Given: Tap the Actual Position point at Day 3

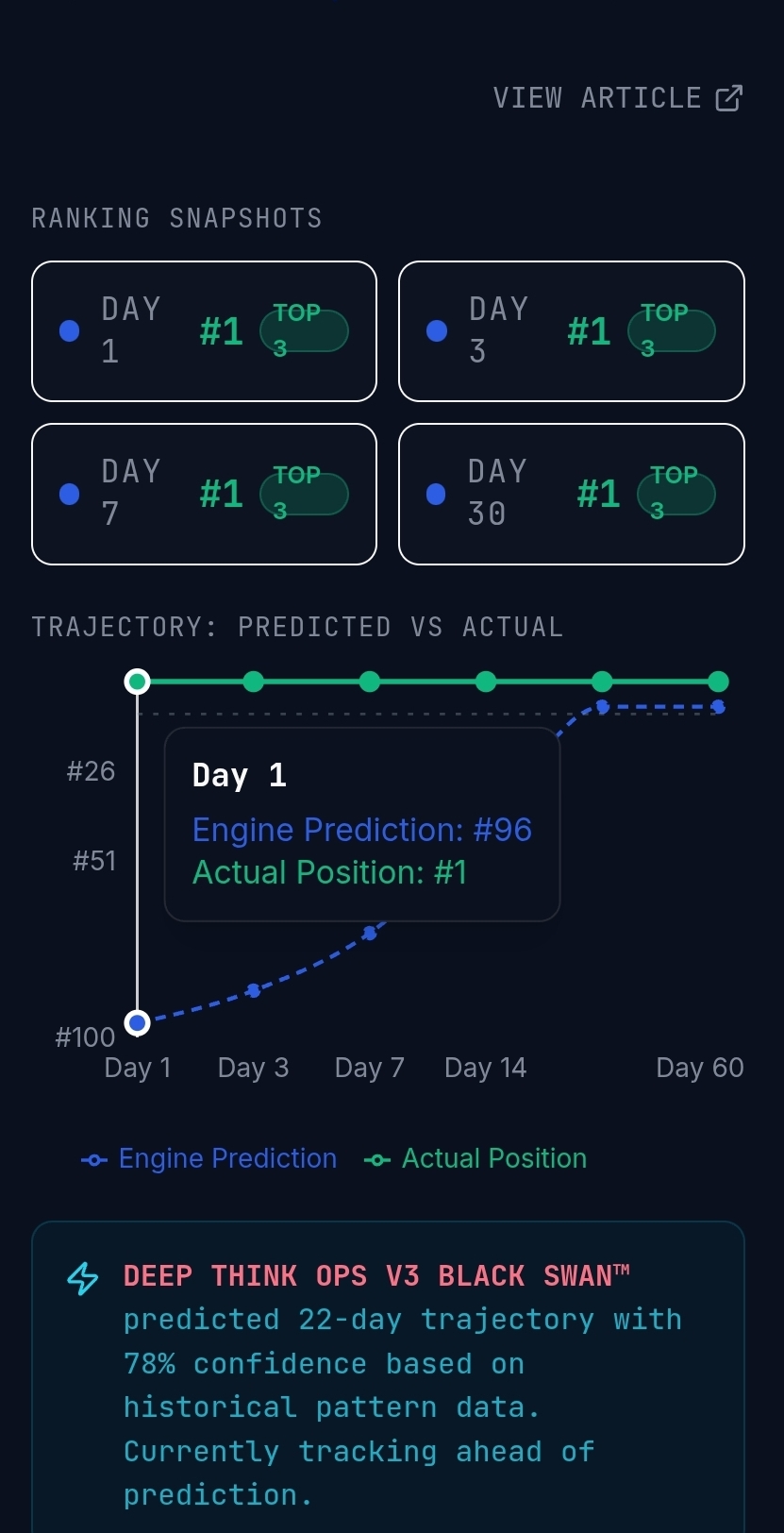Looking at the screenshot, I should 254,682.
